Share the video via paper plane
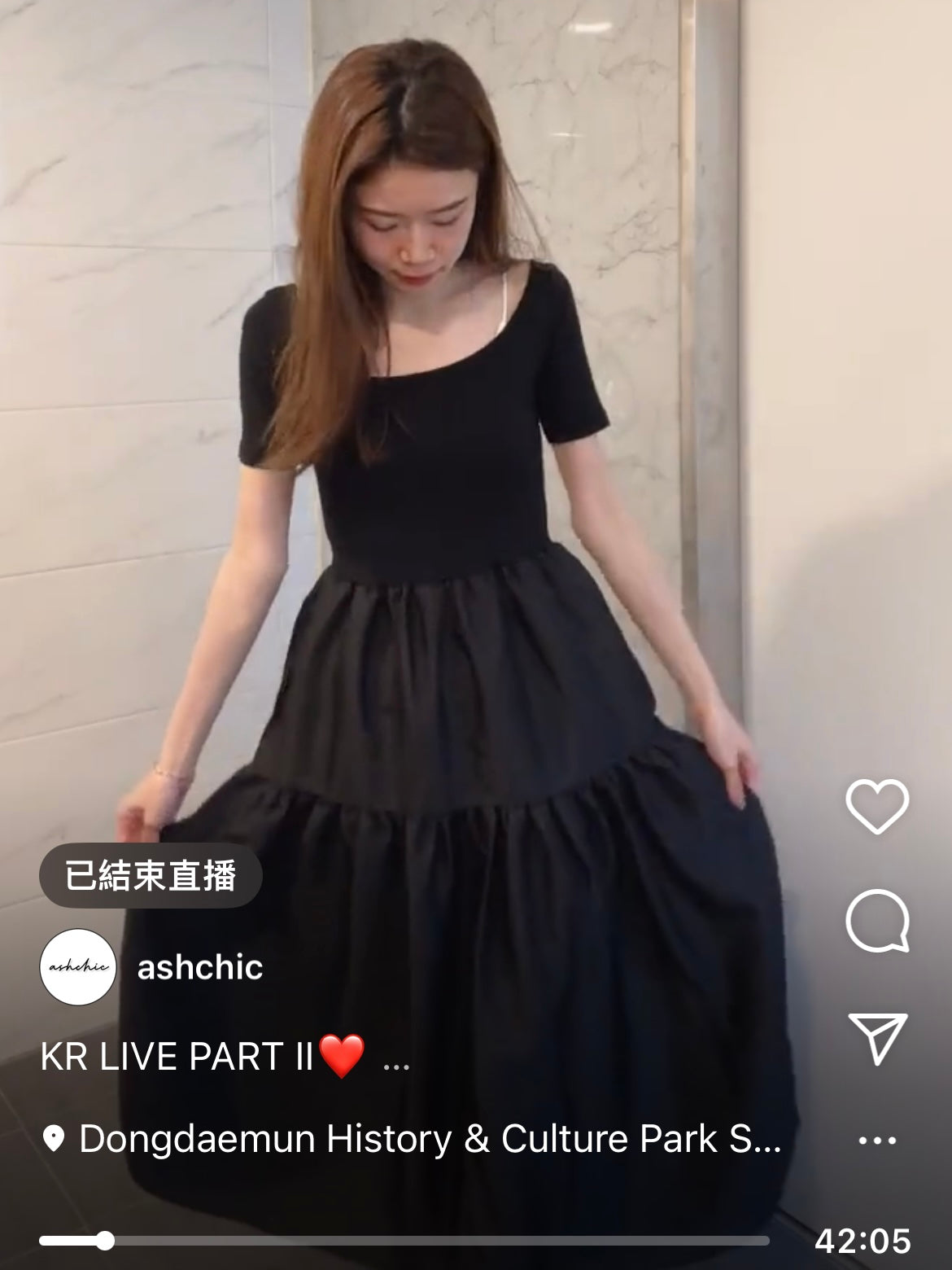The height and width of the screenshot is (1270, 952). click(877, 1038)
